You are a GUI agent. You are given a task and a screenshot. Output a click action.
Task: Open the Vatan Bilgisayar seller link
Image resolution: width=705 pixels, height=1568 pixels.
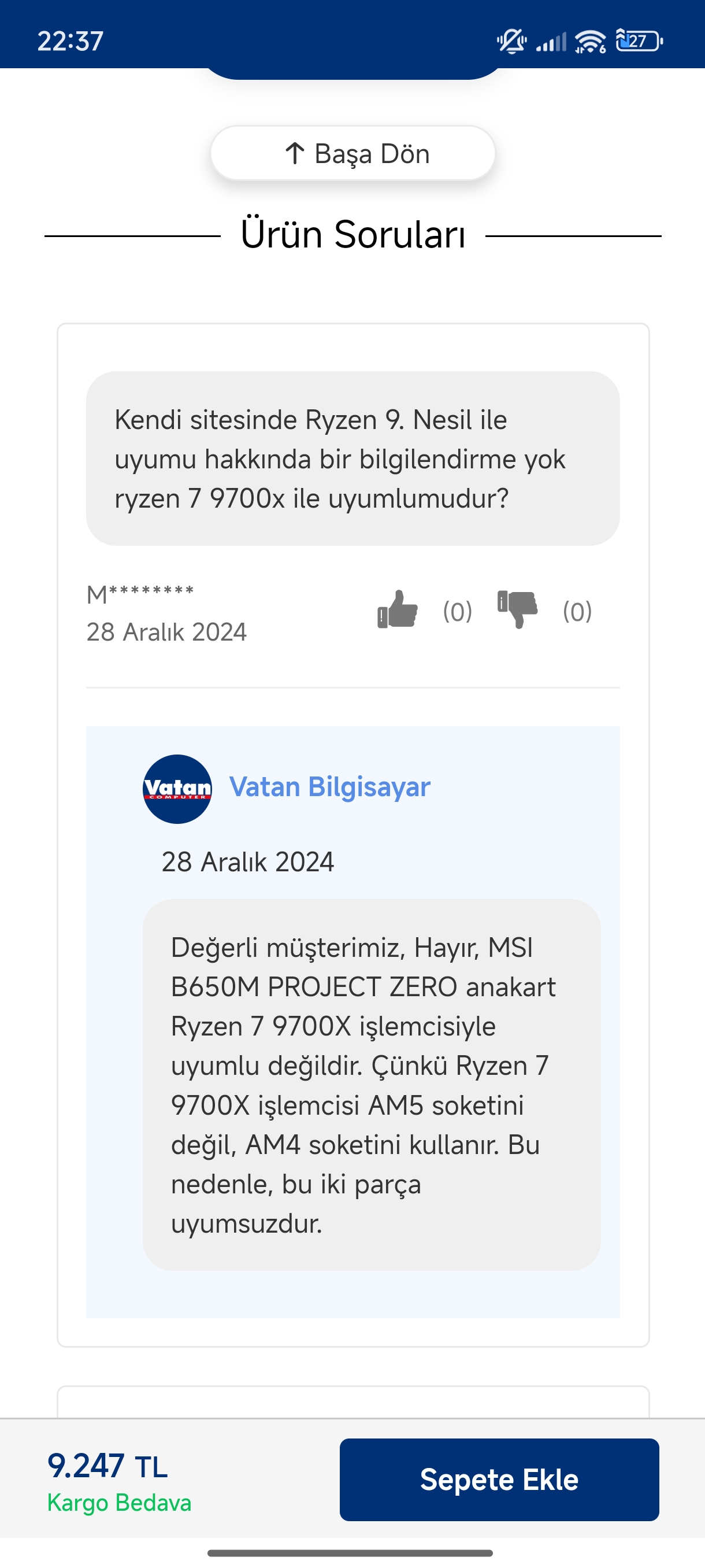(x=329, y=787)
